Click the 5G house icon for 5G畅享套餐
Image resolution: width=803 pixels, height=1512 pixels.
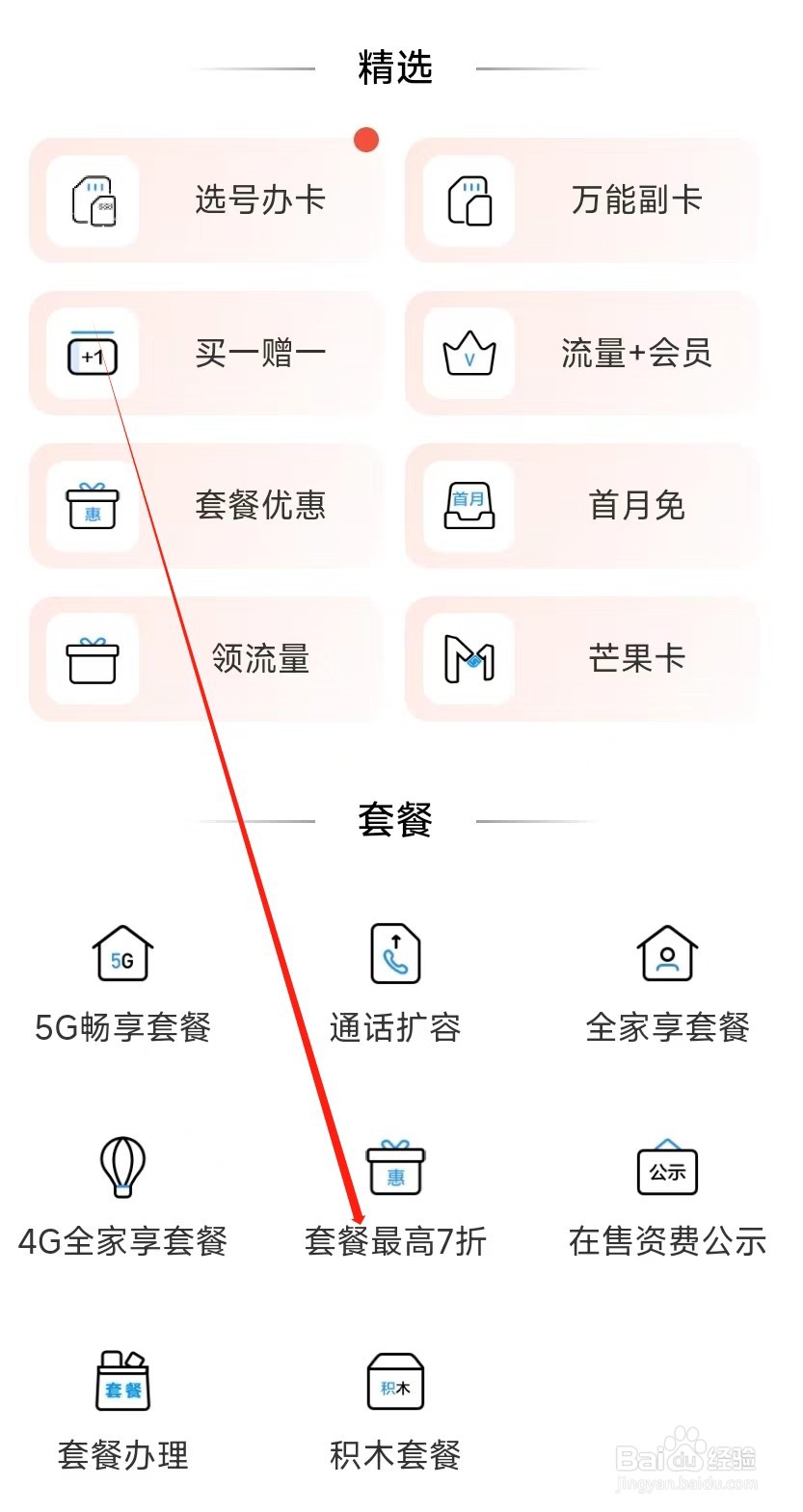pyautogui.click(x=120, y=954)
